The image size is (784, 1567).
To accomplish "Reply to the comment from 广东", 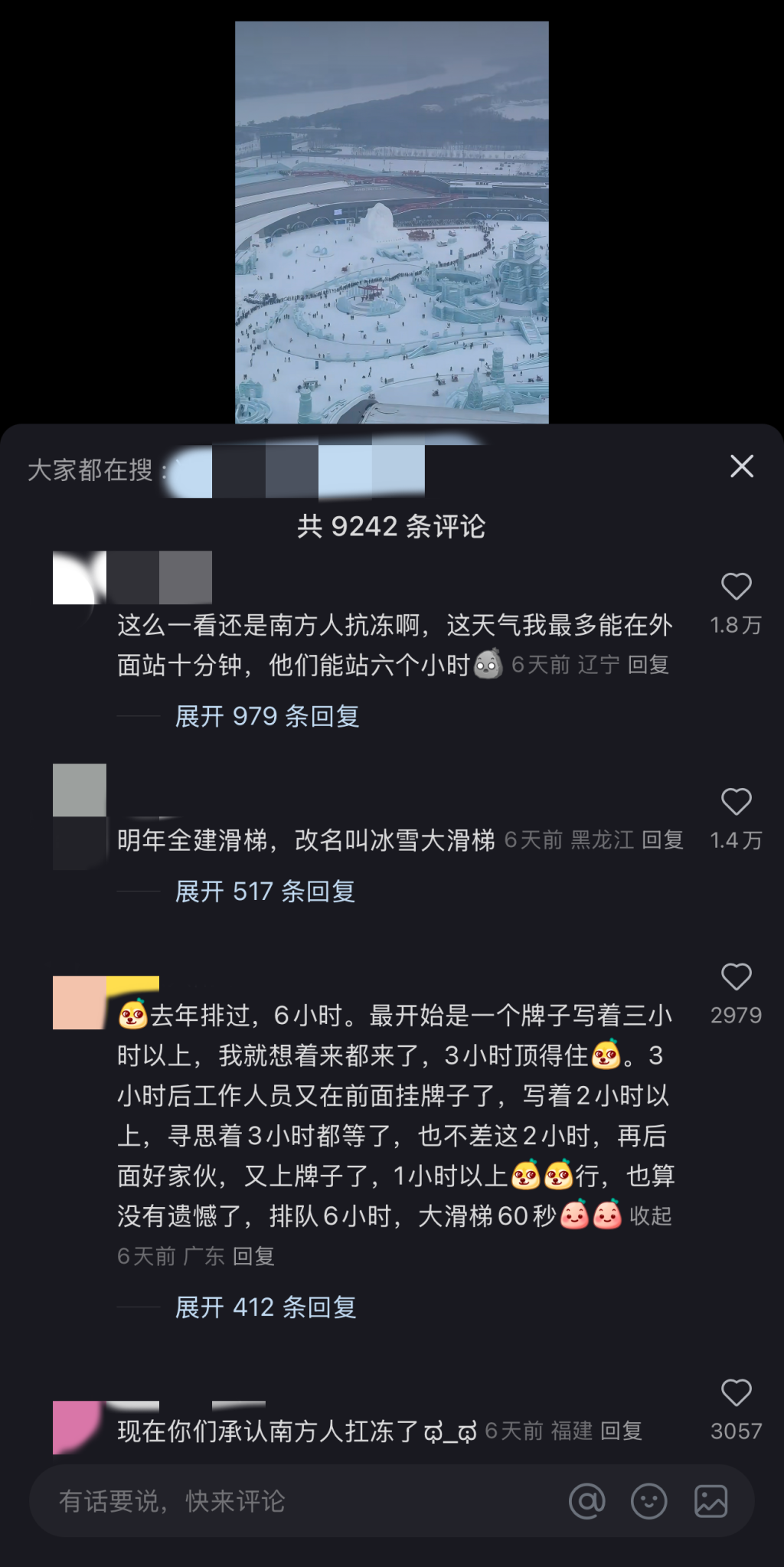I will pos(253,1256).
